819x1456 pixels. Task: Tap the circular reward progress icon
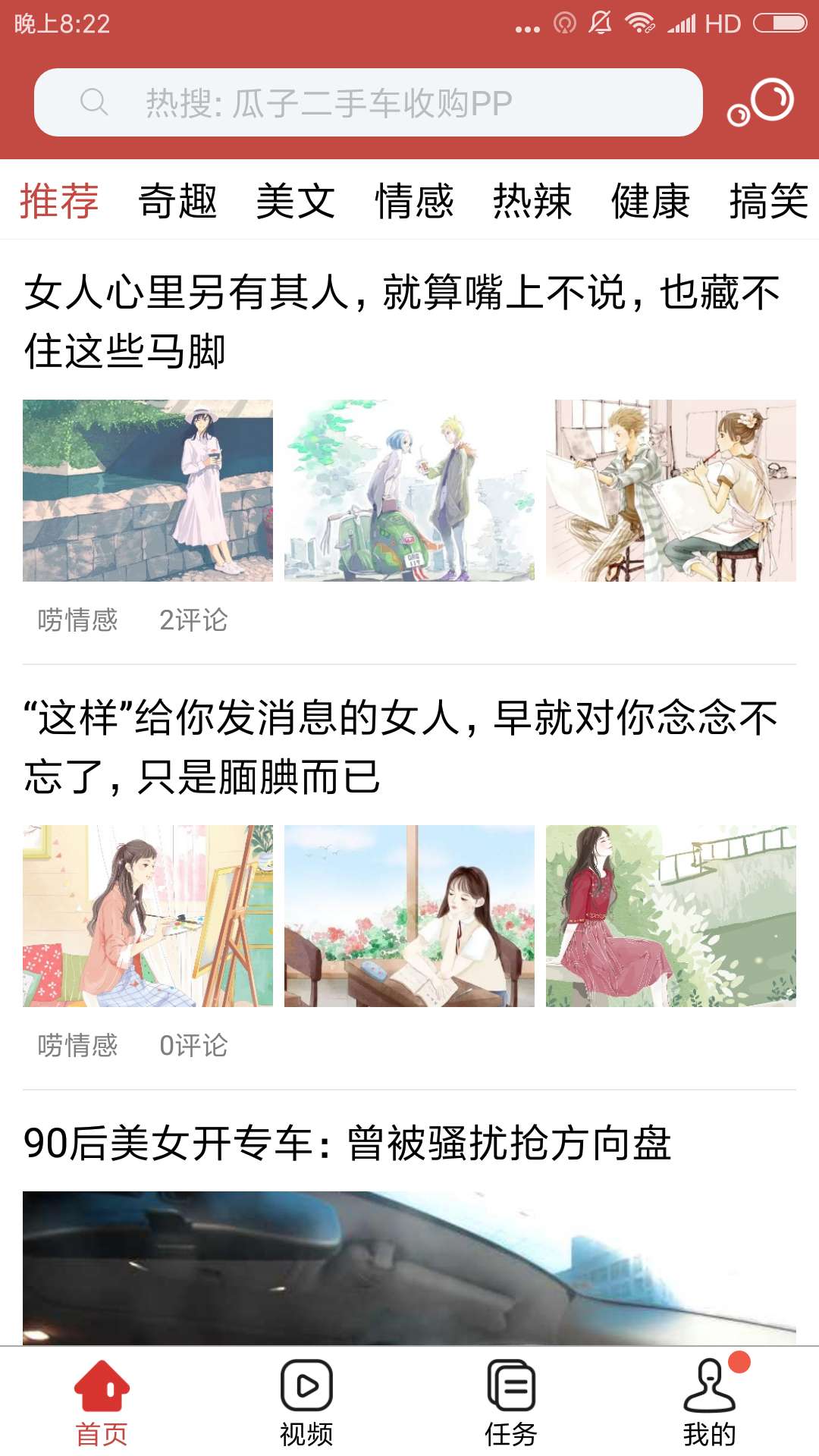click(x=773, y=101)
